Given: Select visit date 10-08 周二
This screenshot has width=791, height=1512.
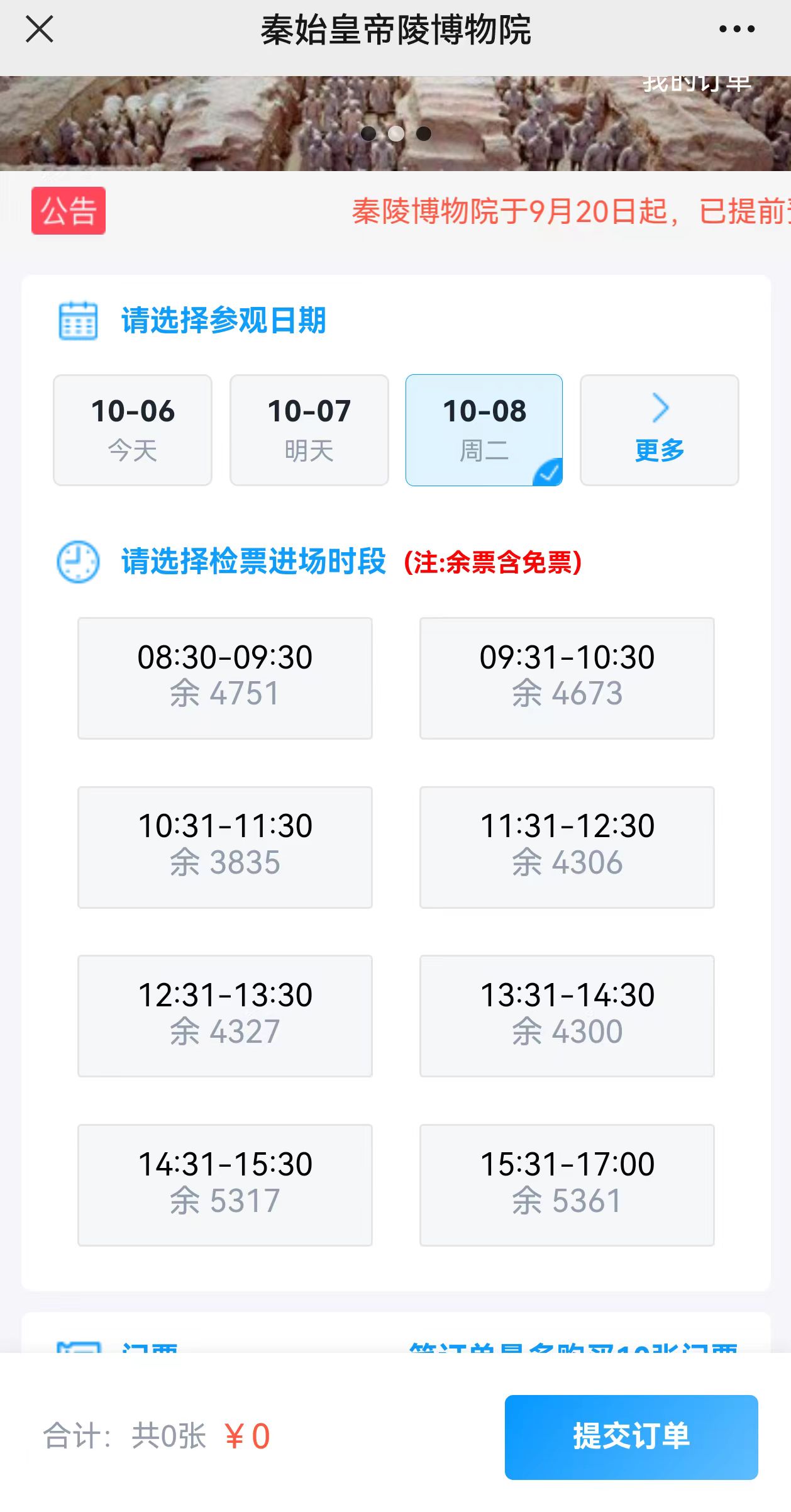Looking at the screenshot, I should point(484,430).
